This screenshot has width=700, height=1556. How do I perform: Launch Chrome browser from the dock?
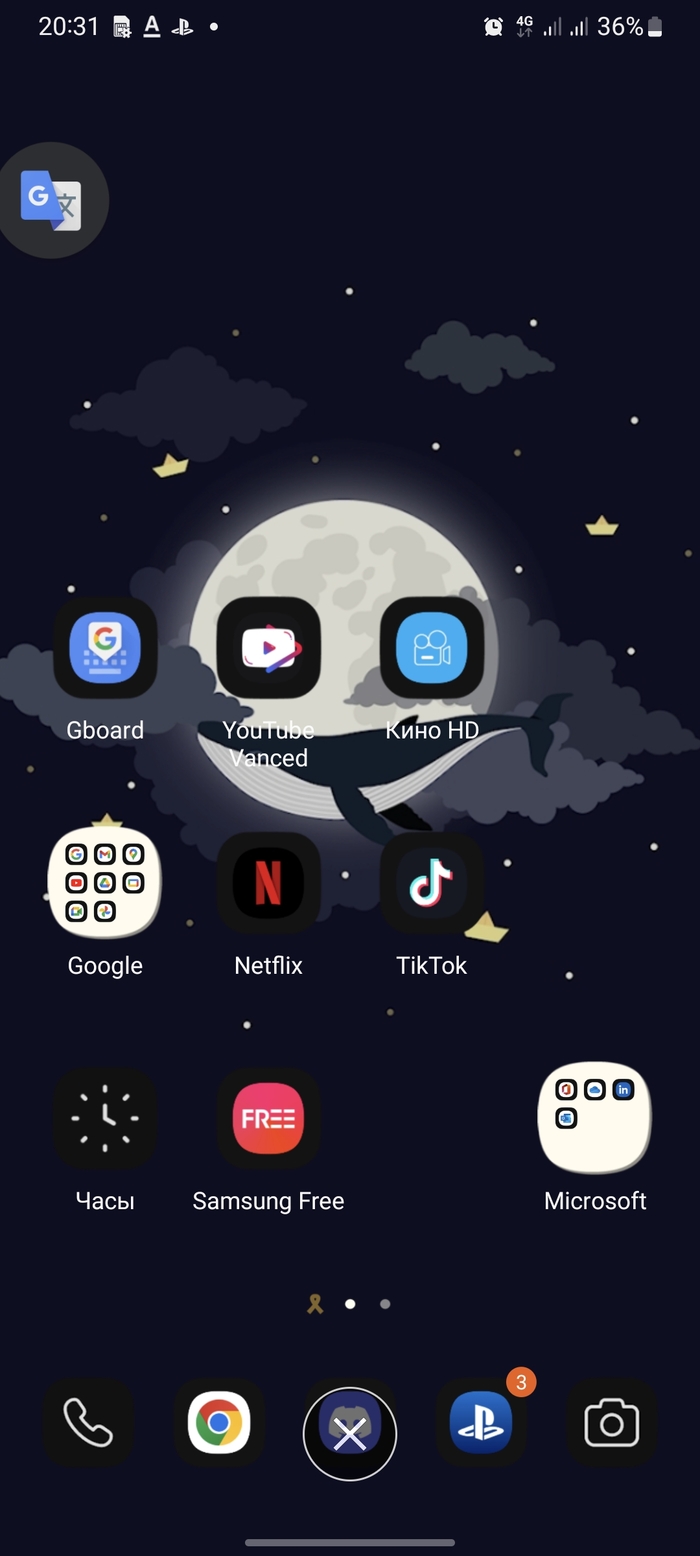click(219, 1422)
